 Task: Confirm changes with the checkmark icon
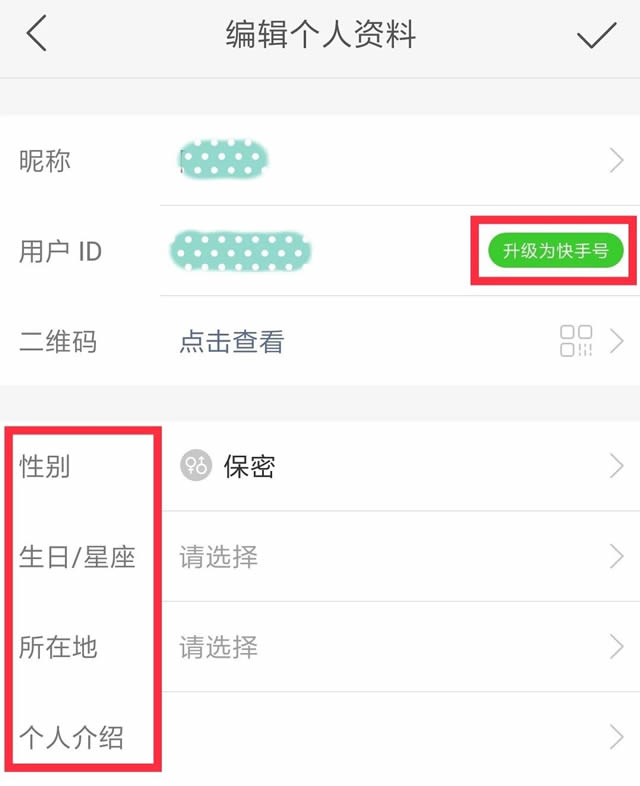(596, 36)
